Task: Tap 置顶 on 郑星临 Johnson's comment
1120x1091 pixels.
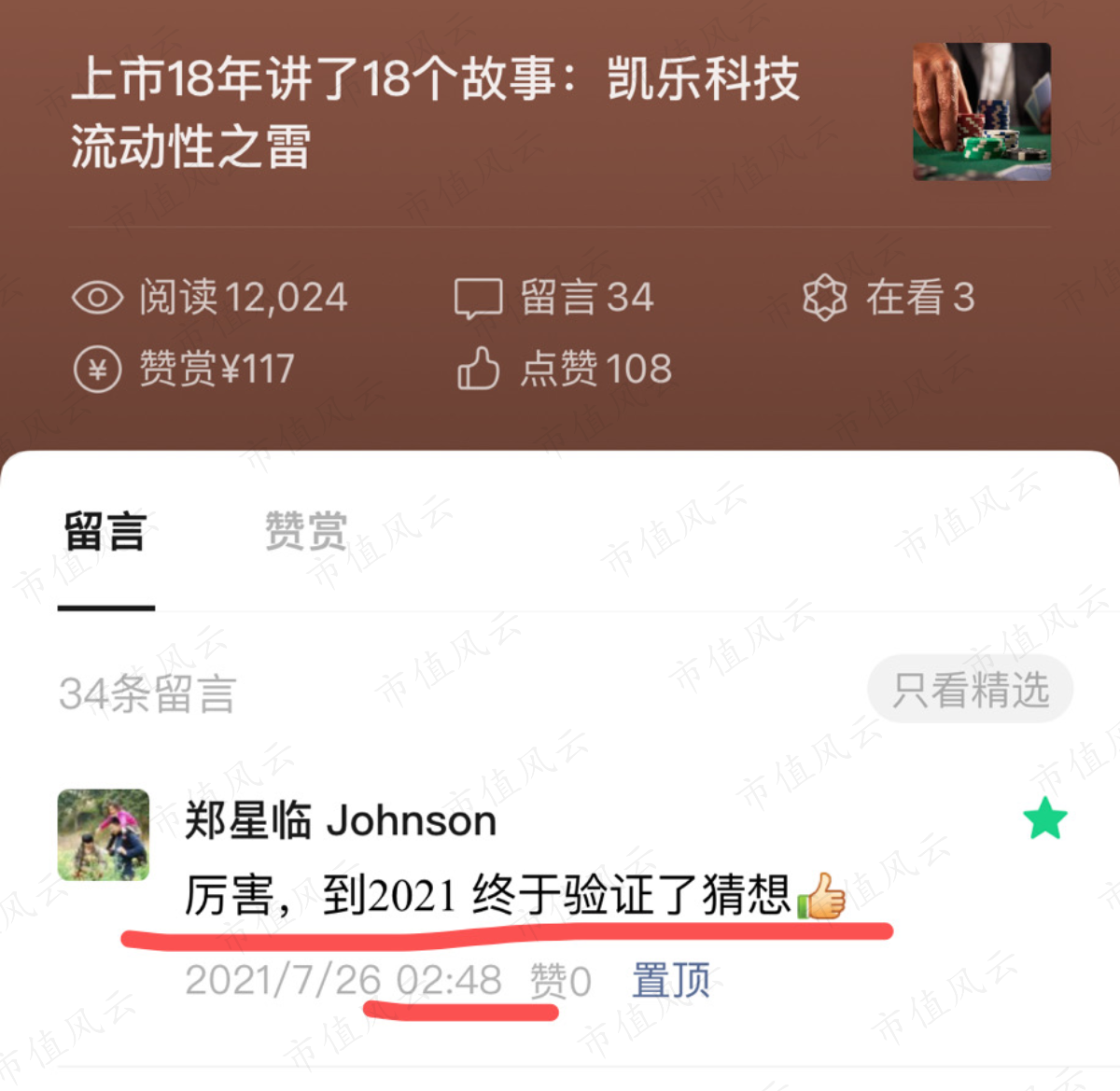Action: [x=670, y=981]
